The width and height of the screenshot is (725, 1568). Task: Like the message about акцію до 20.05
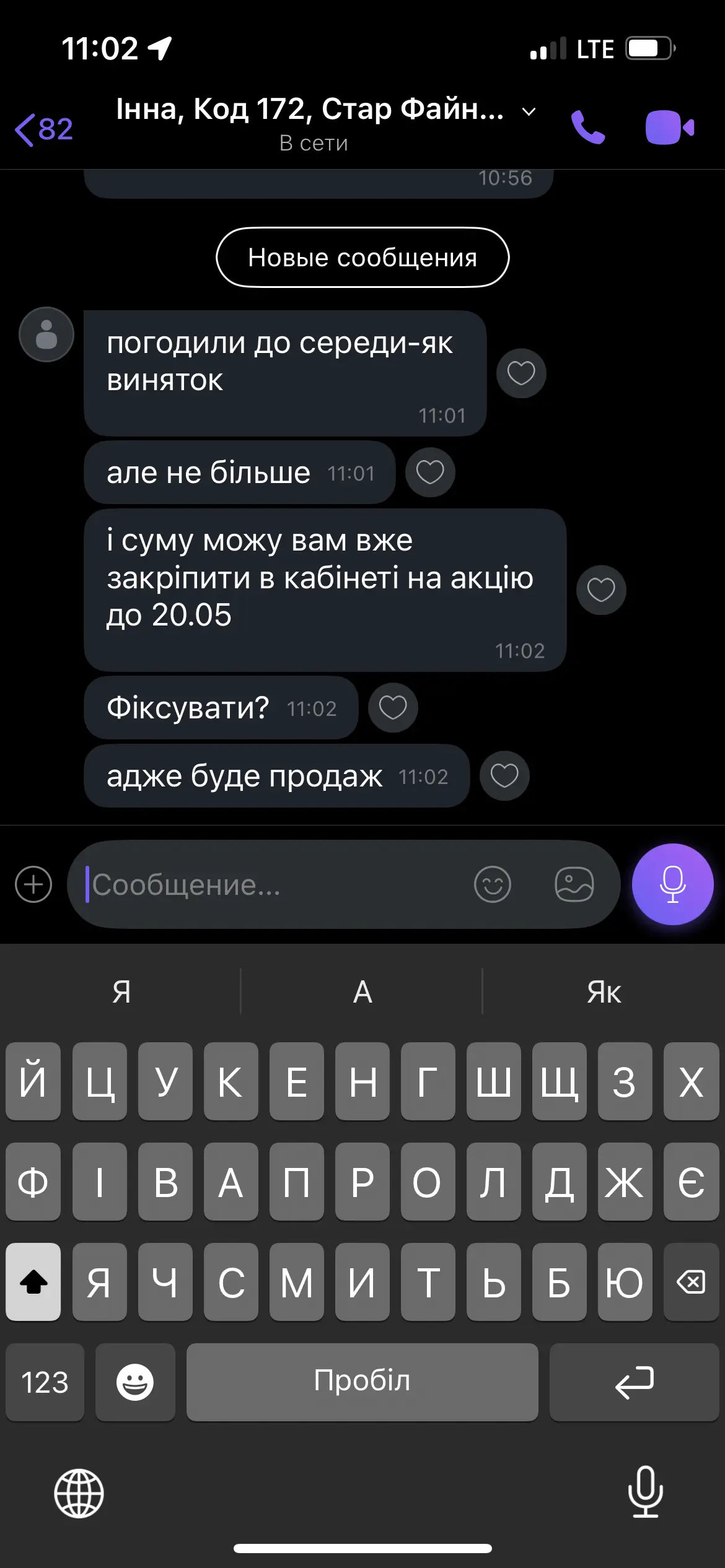point(601,590)
